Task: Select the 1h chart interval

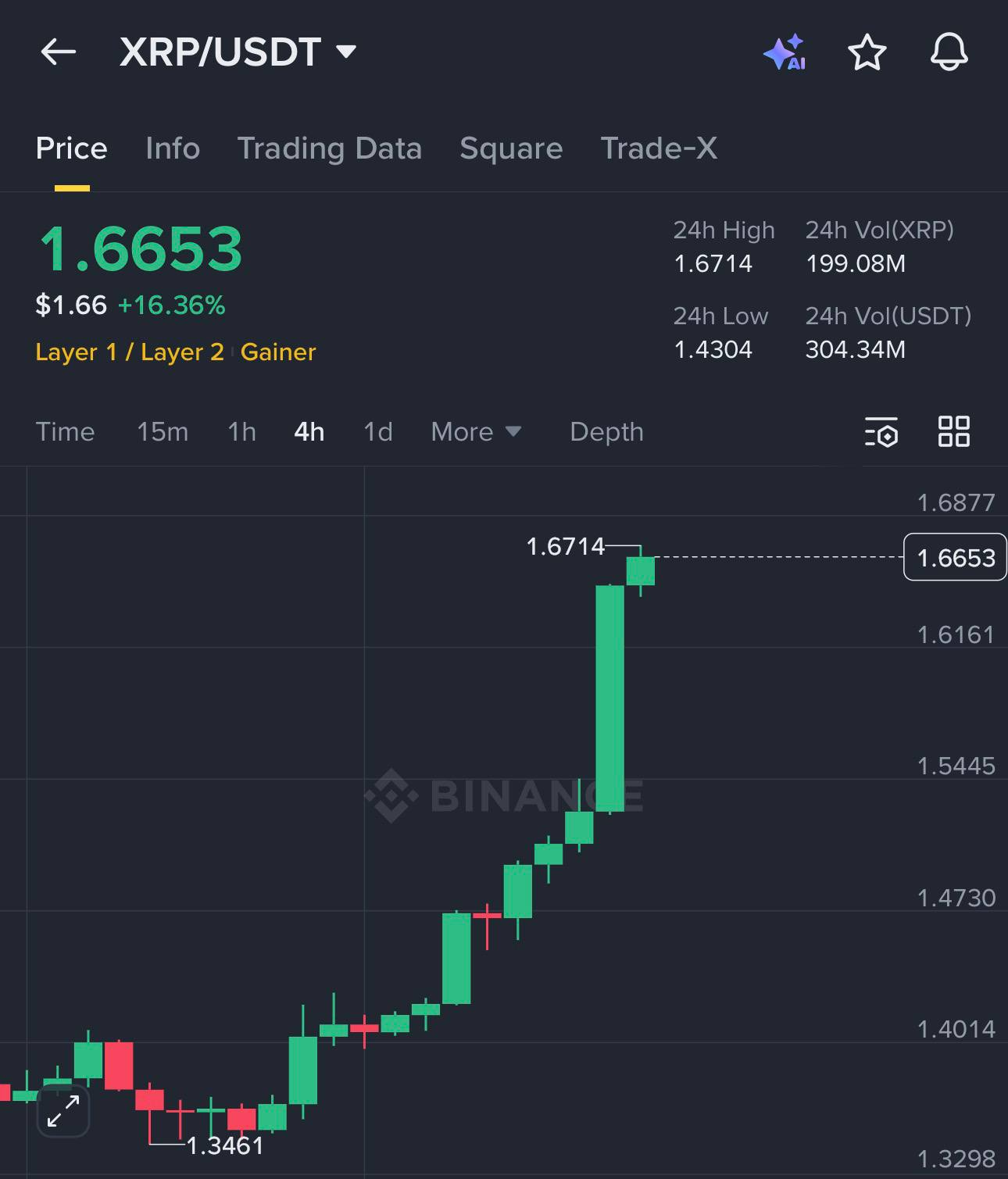Action: coord(241,431)
